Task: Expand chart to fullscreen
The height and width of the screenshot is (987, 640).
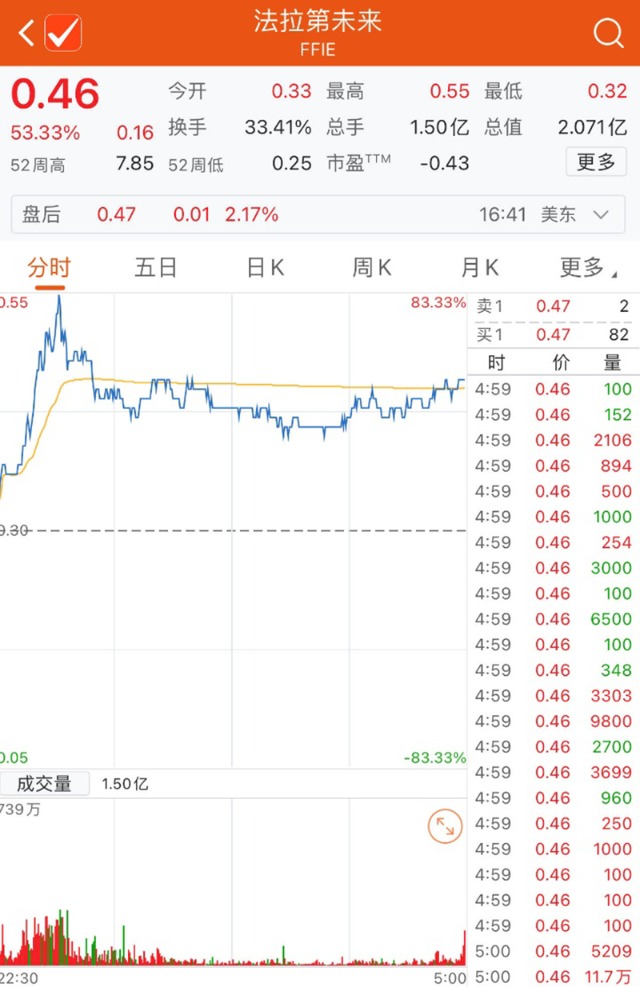Action: pyautogui.click(x=444, y=827)
